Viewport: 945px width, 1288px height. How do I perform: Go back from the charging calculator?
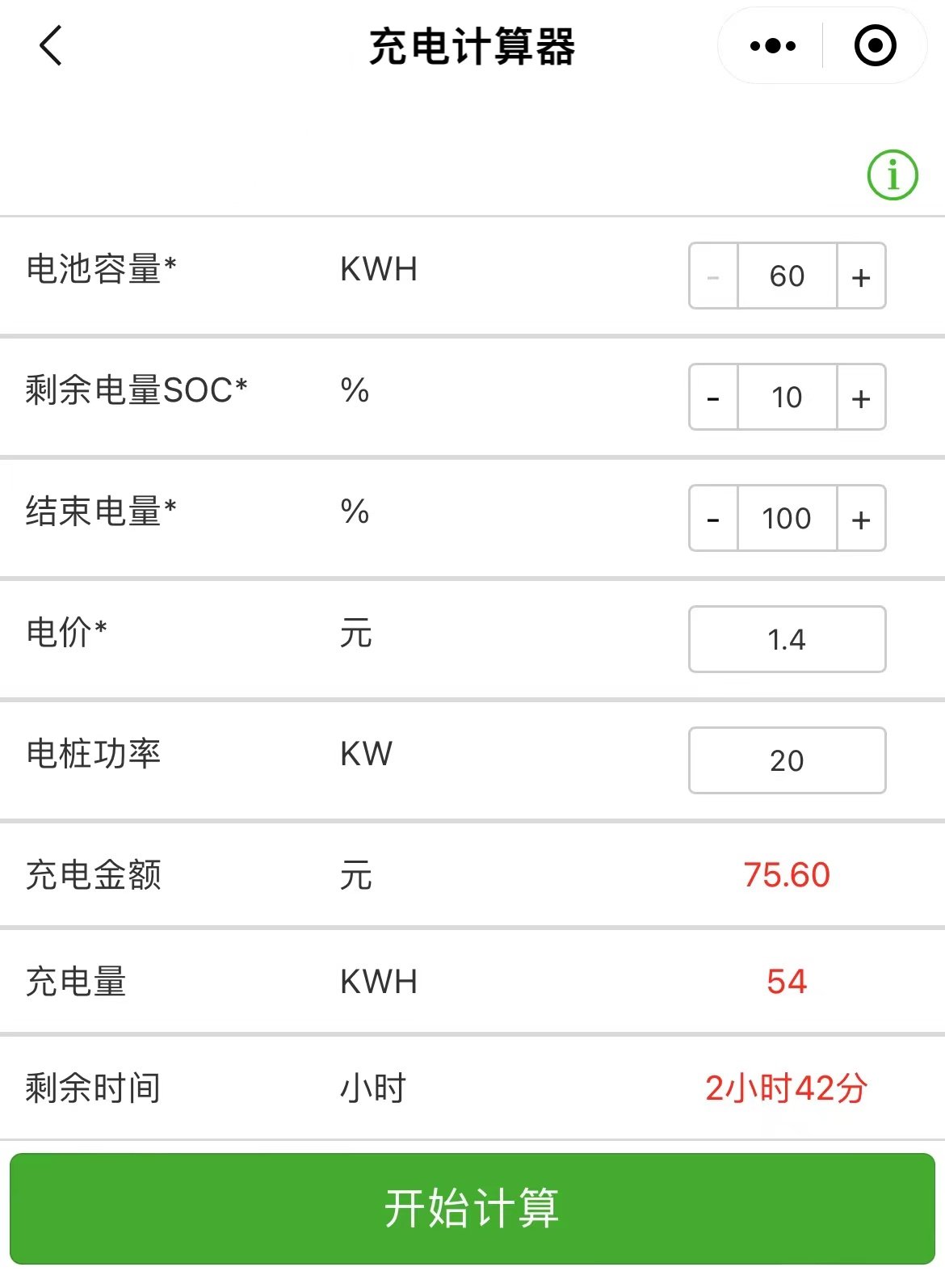click(x=51, y=45)
